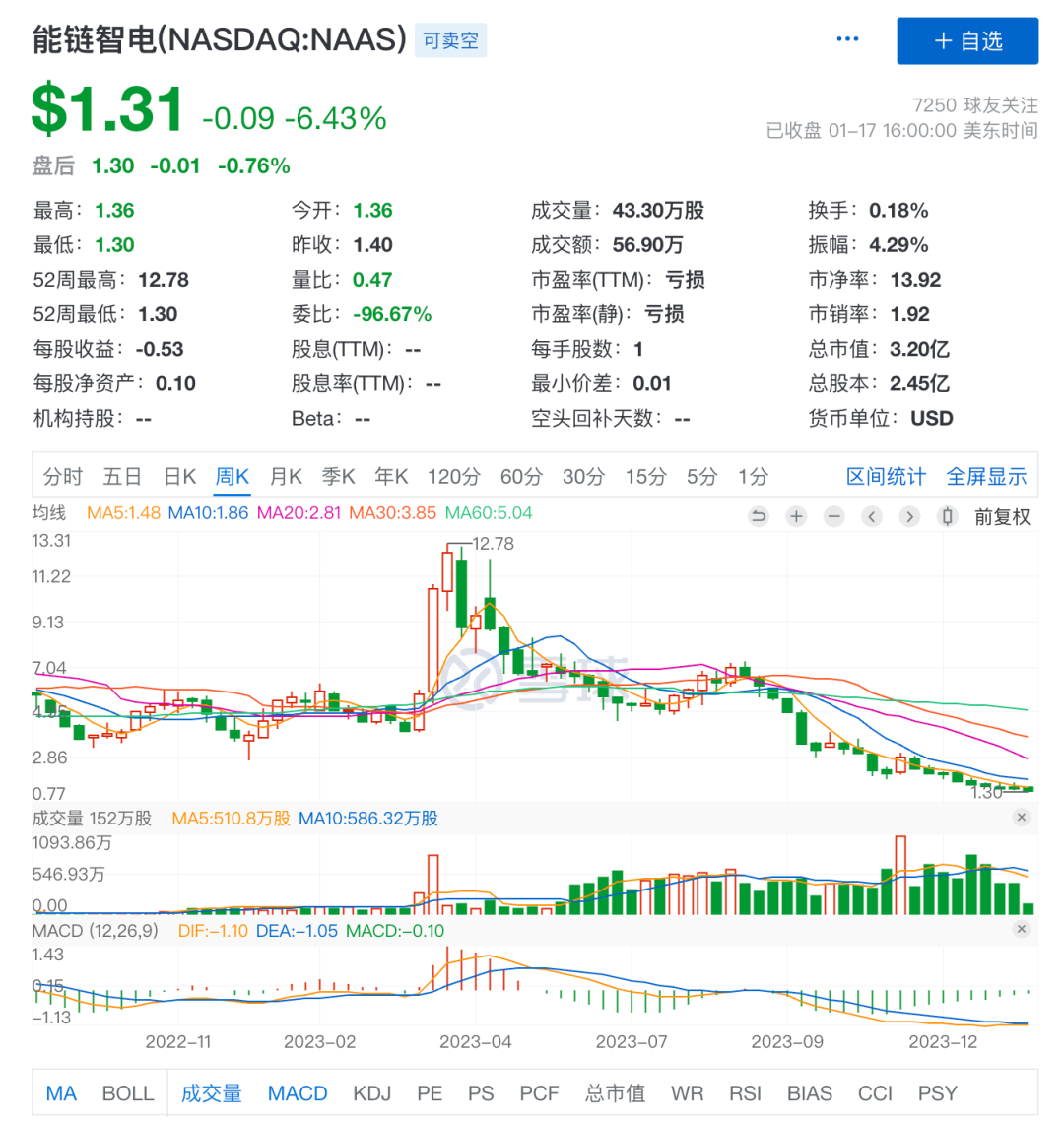Select the 日K timeframe
The image size is (1064, 1121).
[x=179, y=477]
